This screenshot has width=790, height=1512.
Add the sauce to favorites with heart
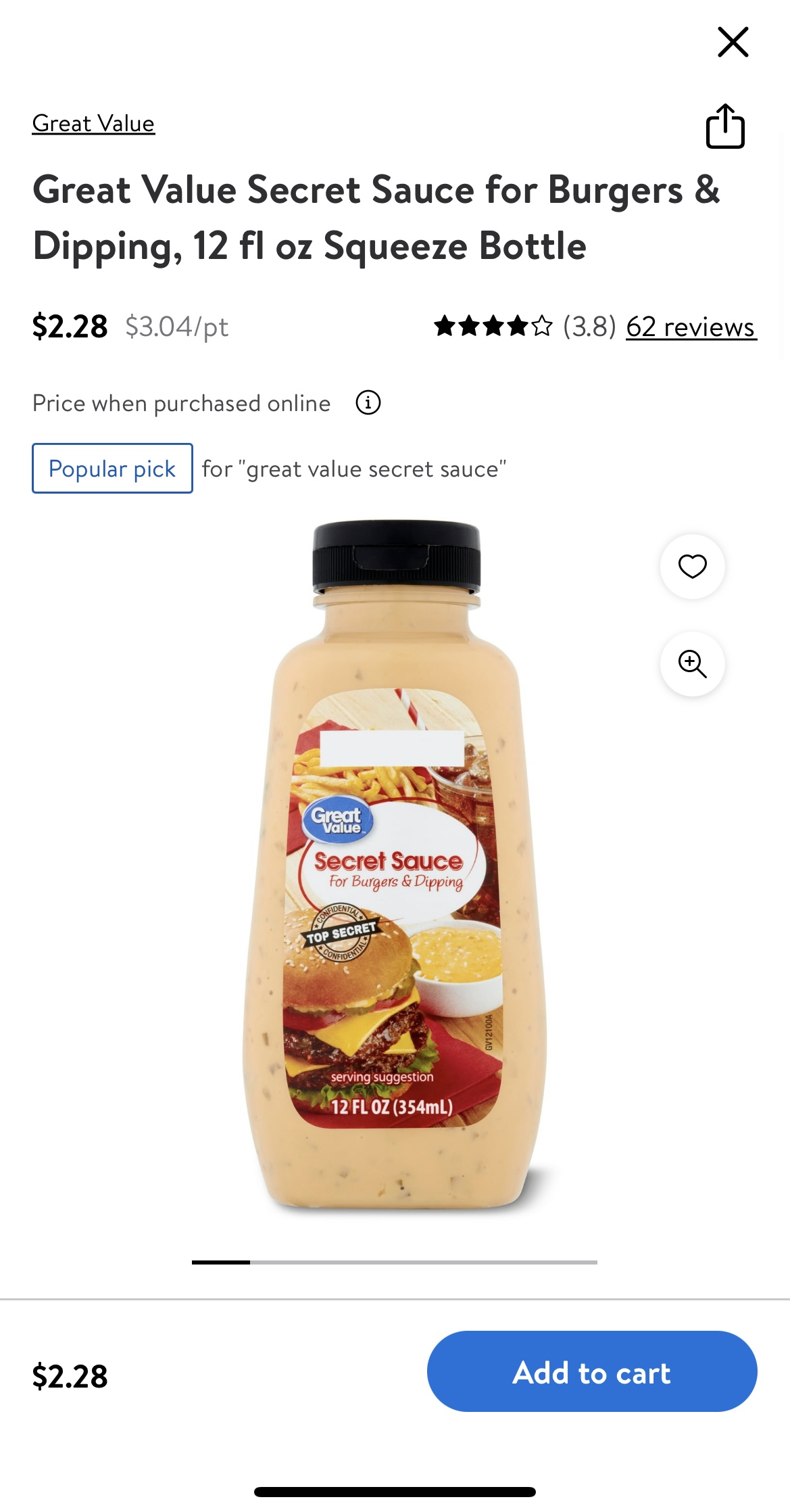[692, 567]
